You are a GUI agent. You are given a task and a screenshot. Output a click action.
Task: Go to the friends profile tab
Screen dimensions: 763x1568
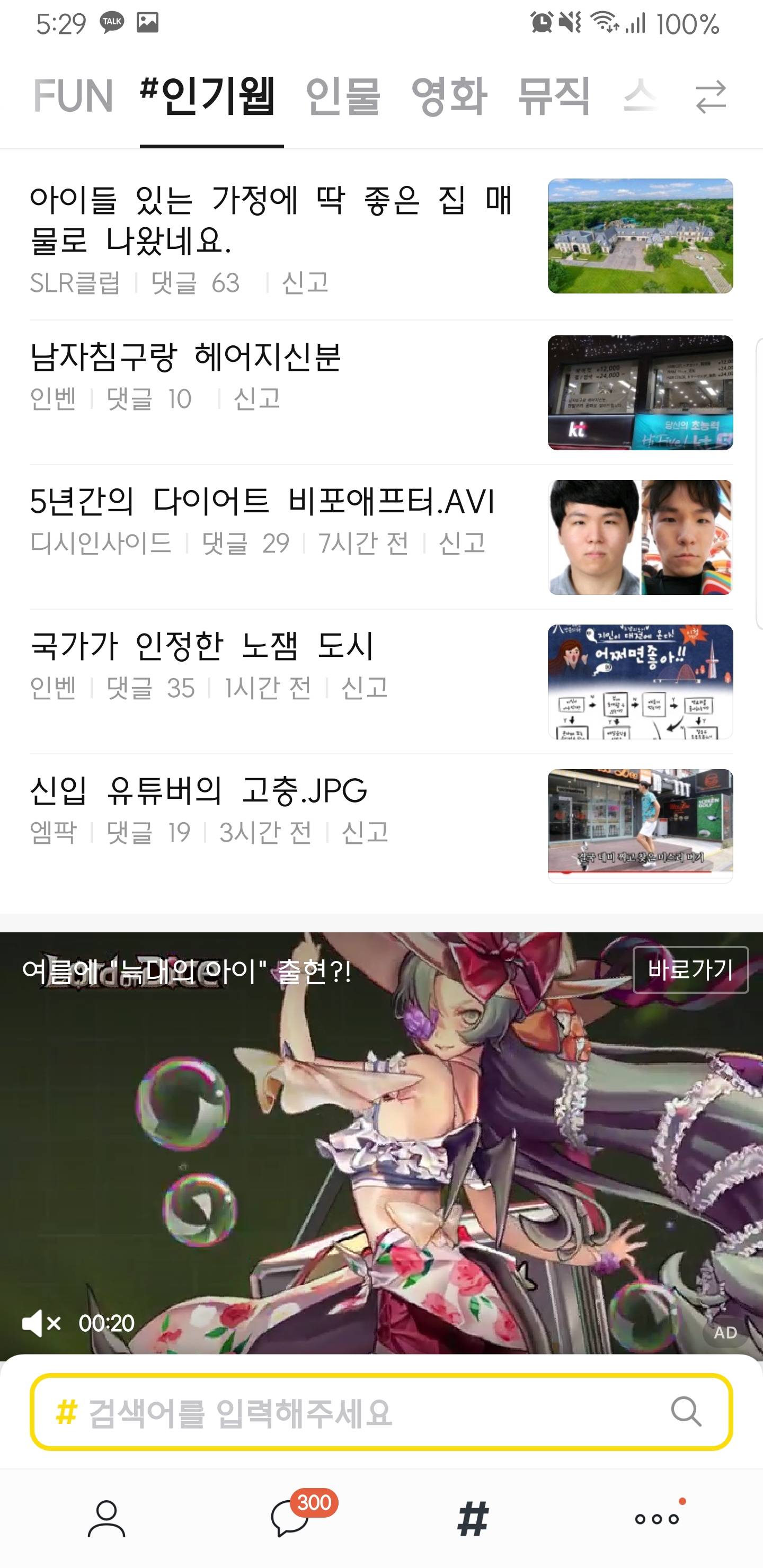tap(107, 1519)
